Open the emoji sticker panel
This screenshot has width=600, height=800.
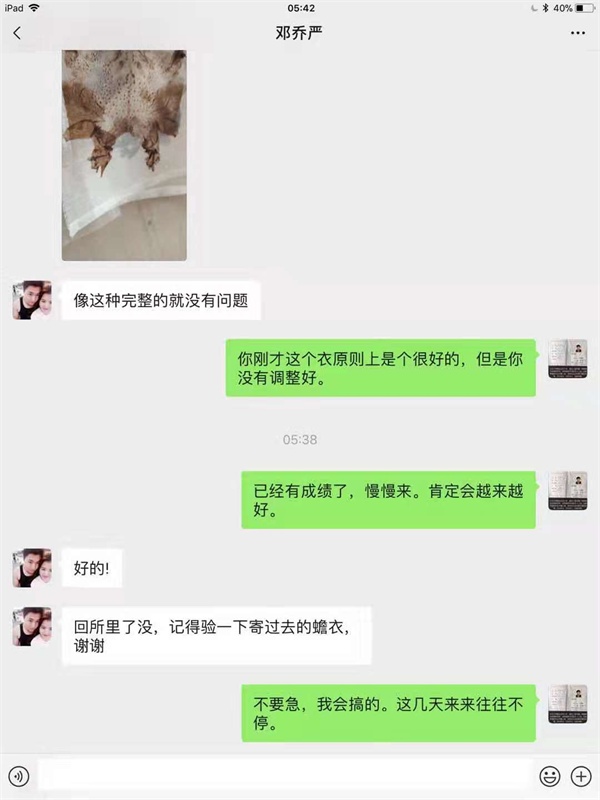[x=549, y=776]
